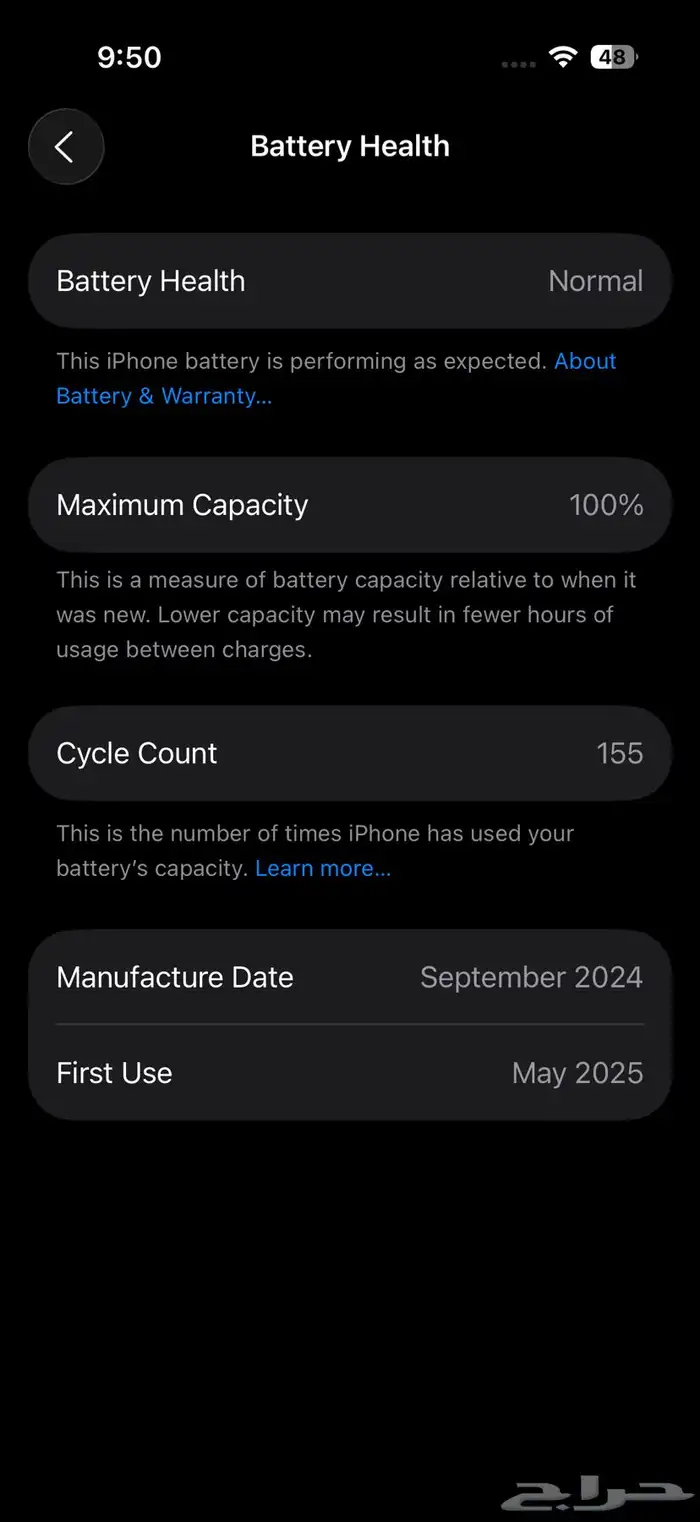Go back from Battery Health

coord(66,147)
